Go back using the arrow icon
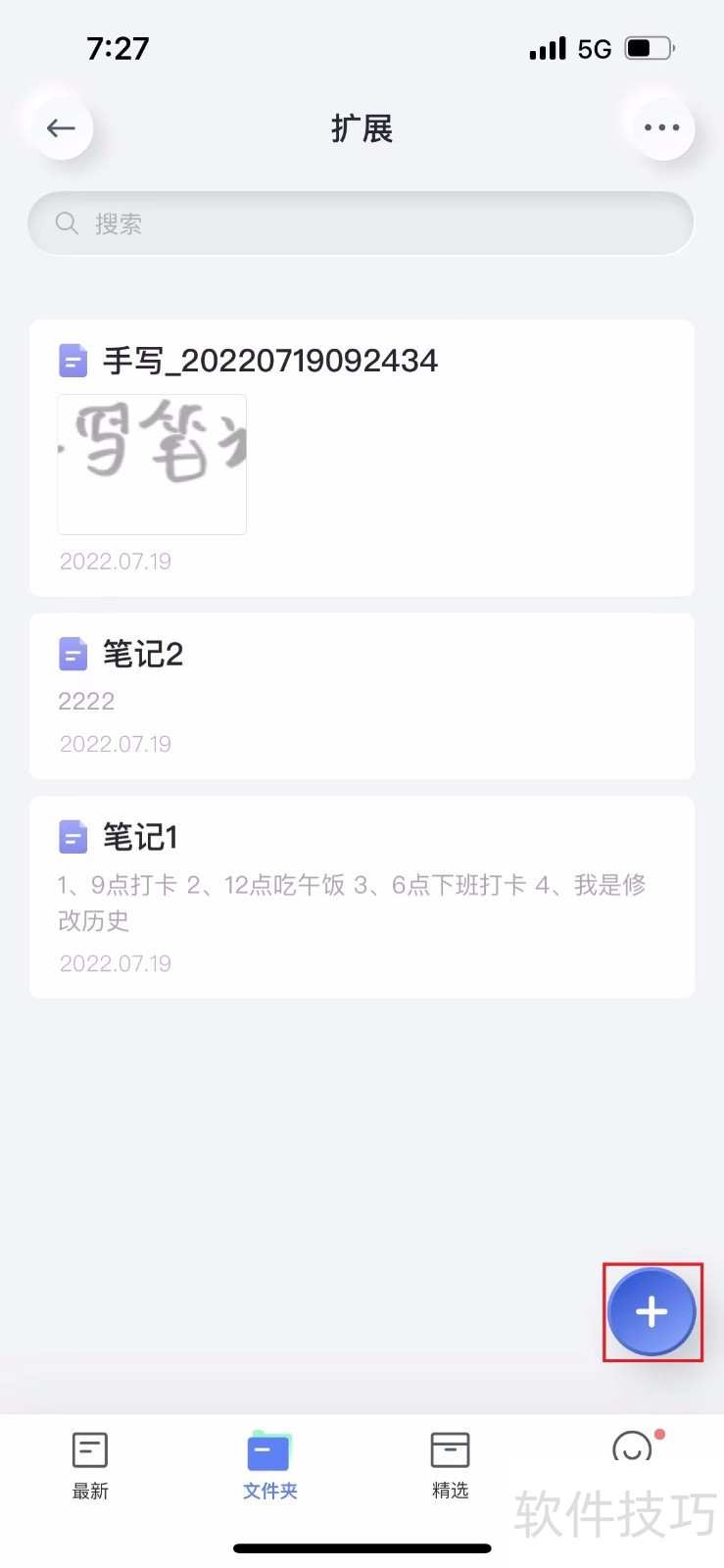Viewport: 724px width, 1568px height. point(61,128)
